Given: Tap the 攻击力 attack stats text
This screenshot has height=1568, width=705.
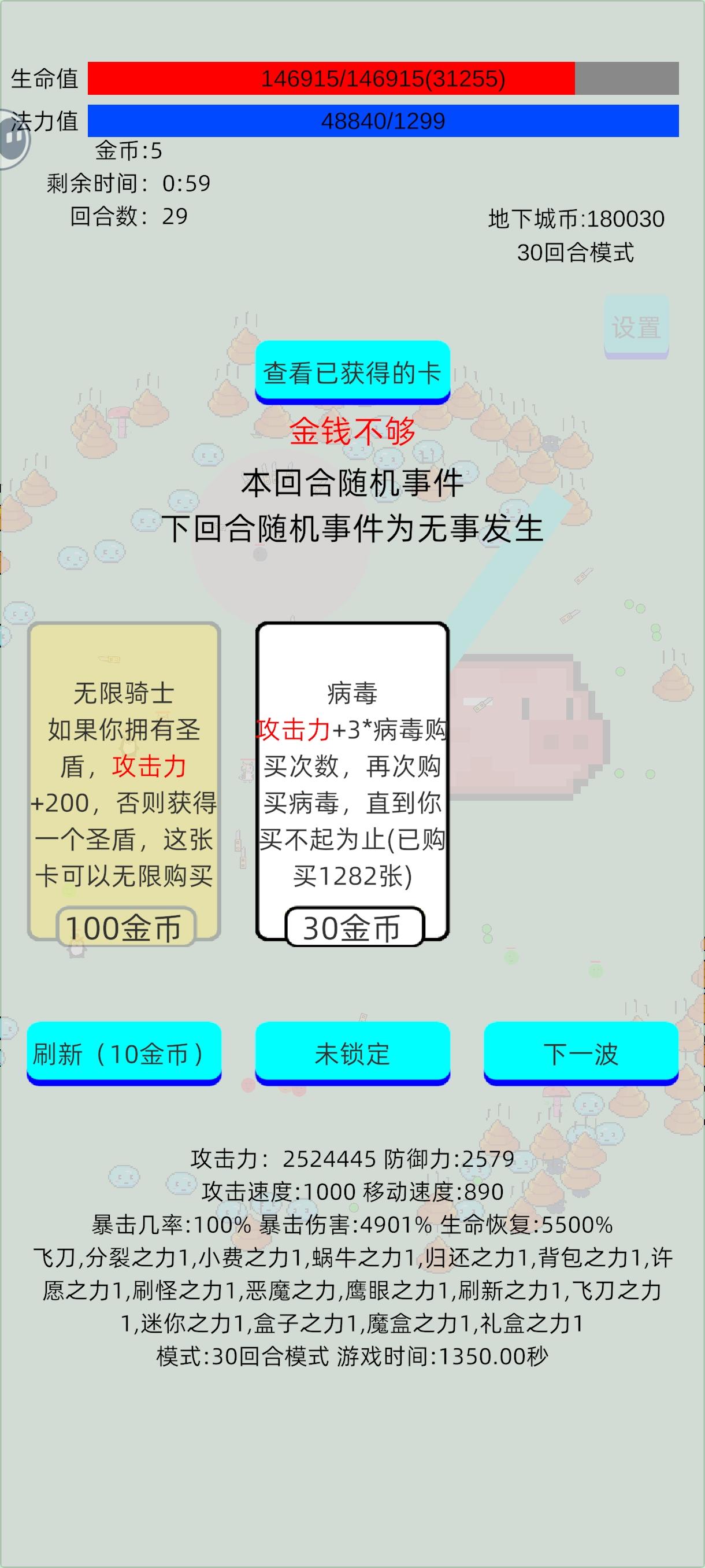Looking at the screenshot, I should 352,1159.
